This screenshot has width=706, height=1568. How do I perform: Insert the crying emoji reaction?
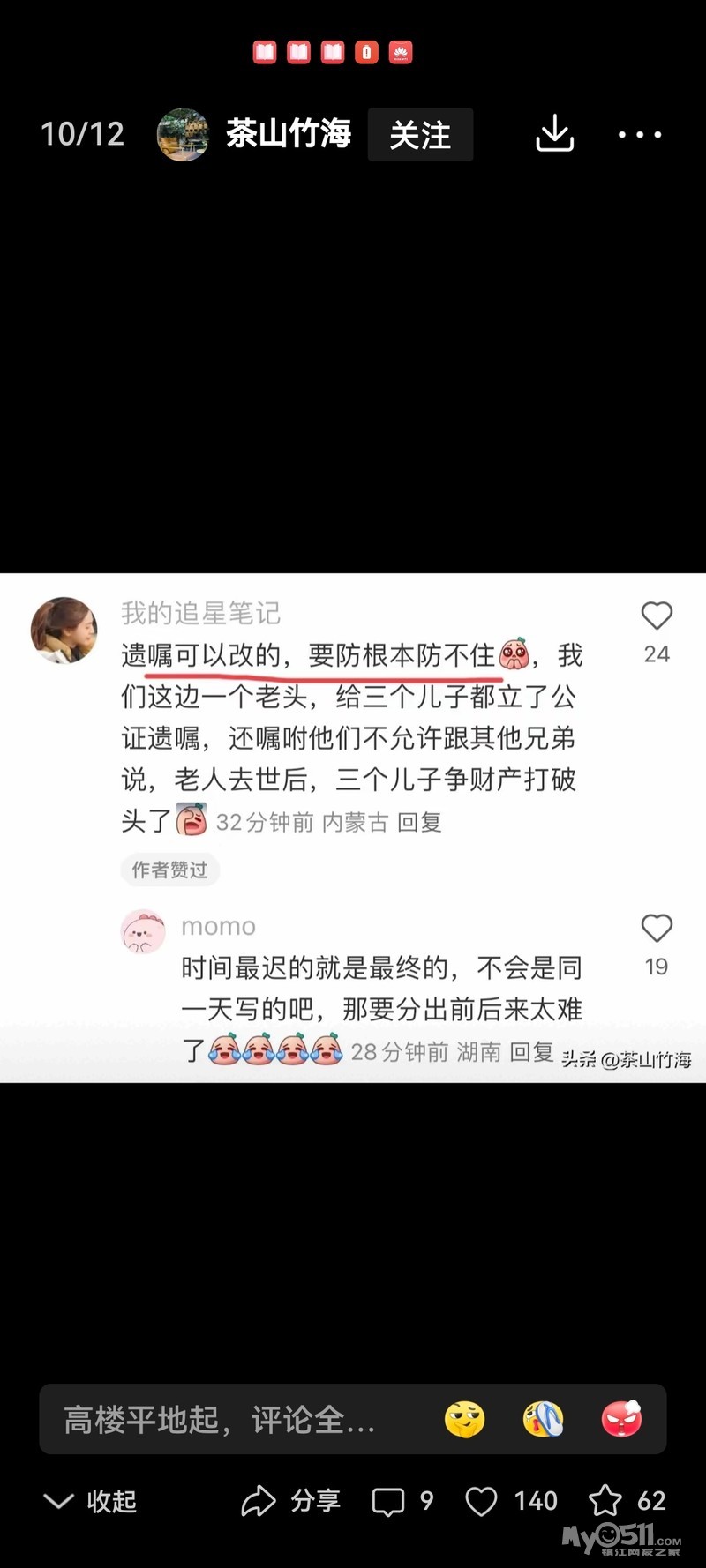click(544, 1419)
